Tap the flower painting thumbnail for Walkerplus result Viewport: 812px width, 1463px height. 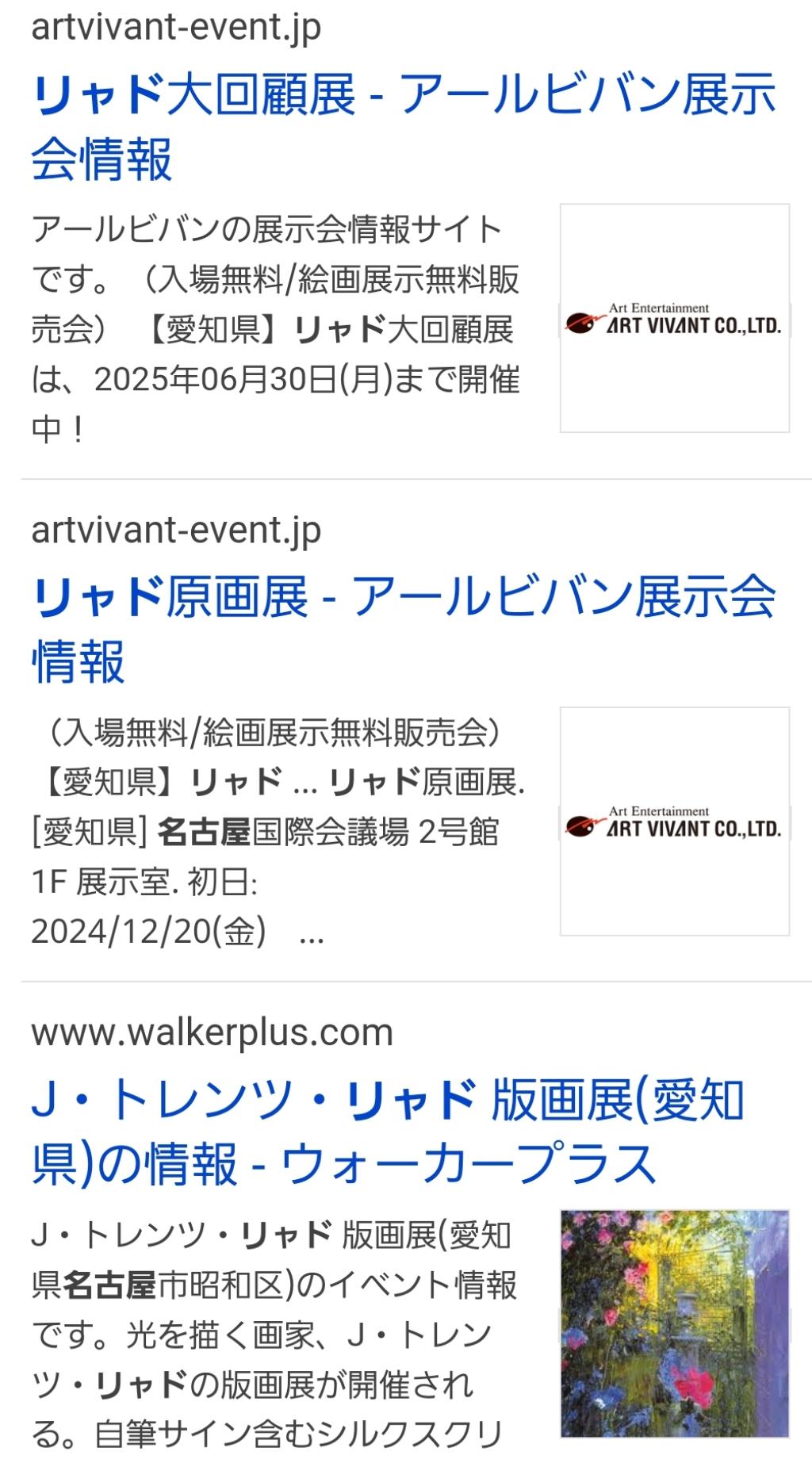675,1323
